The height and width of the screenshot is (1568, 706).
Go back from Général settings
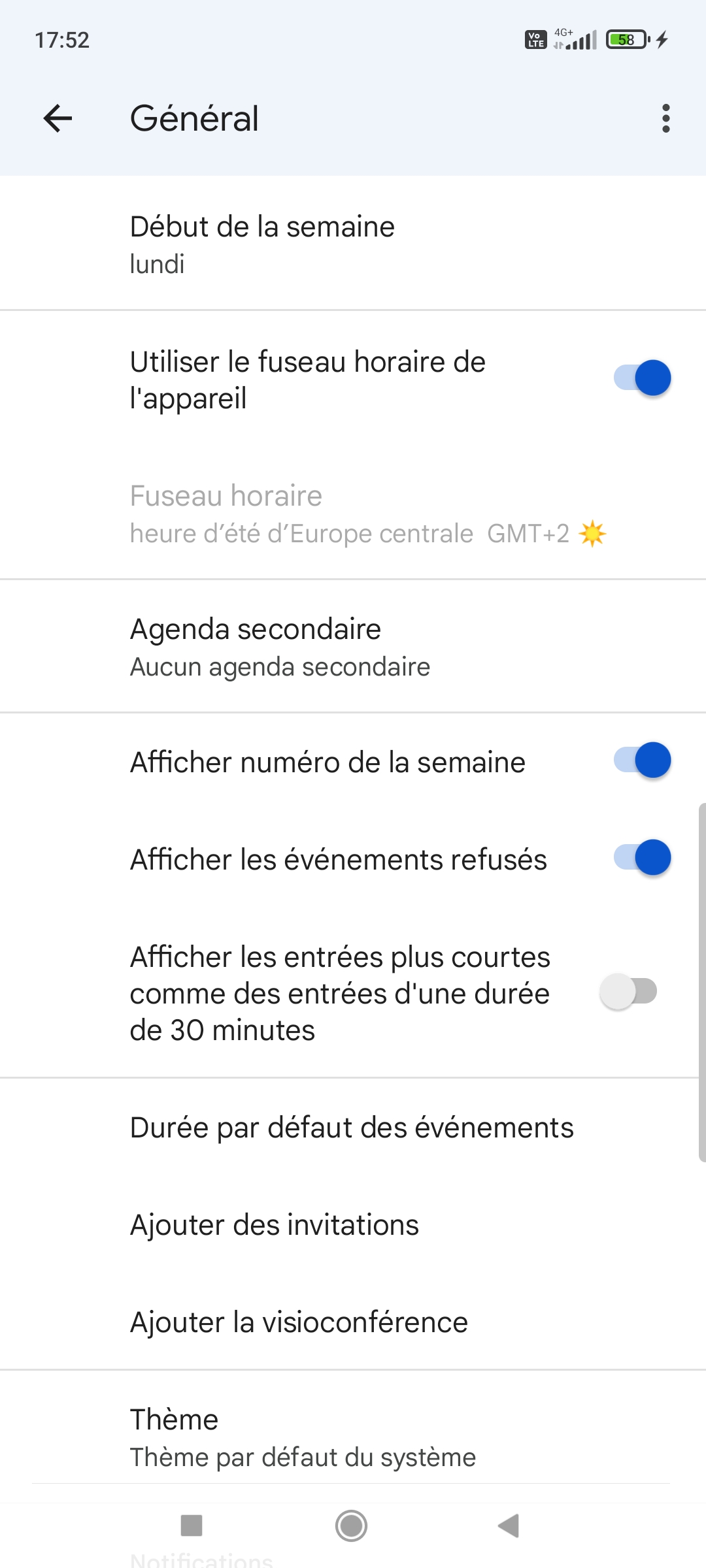click(x=58, y=118)
